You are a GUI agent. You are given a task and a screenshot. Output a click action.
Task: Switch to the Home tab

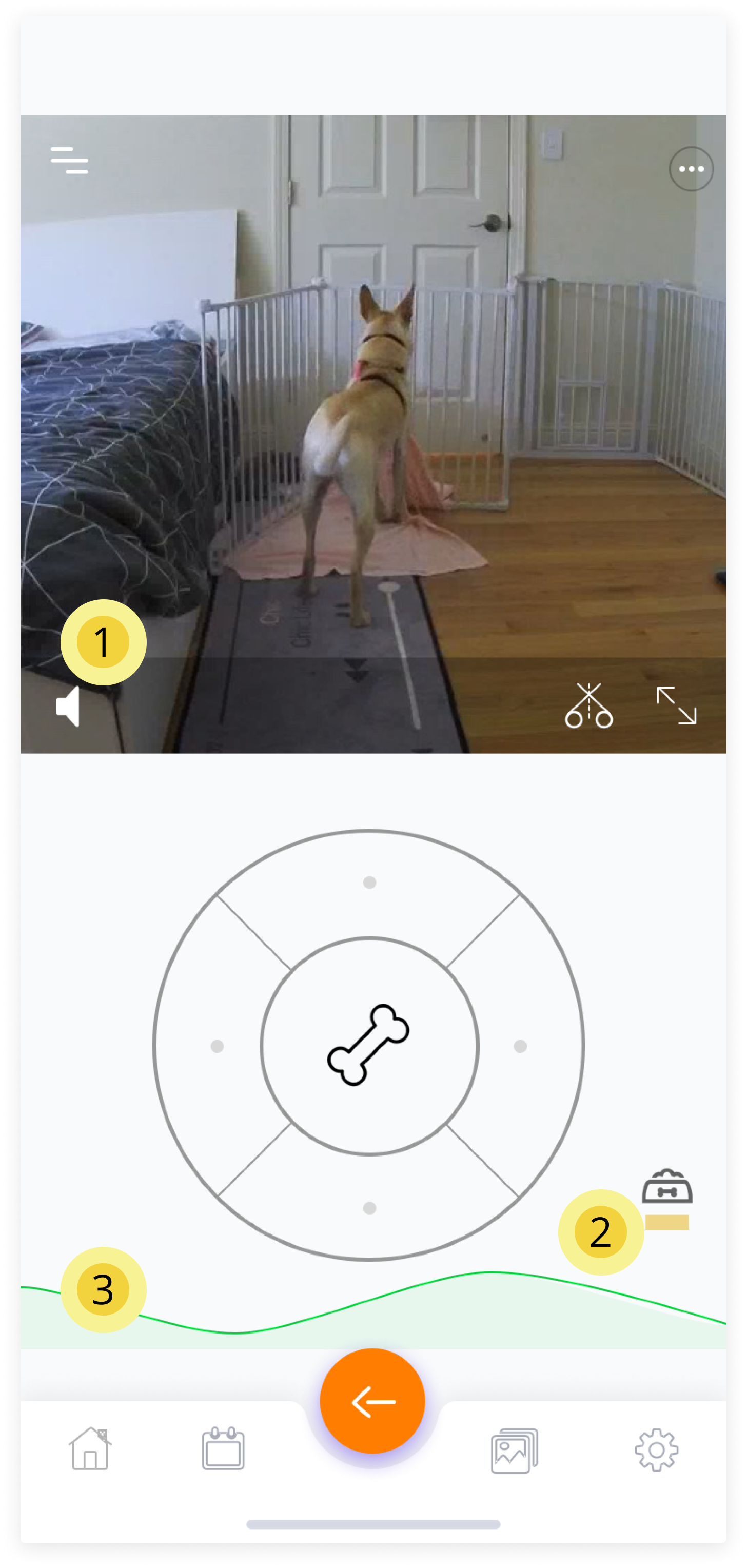(90, 1449)
